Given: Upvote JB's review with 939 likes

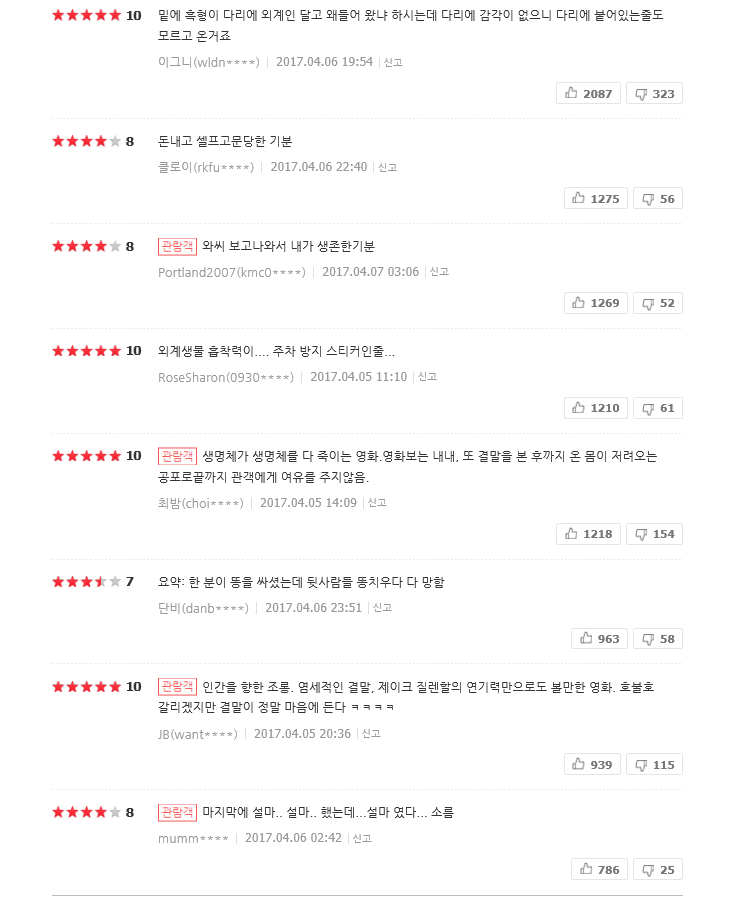Looking at the screenshot, I should point(592,764).
